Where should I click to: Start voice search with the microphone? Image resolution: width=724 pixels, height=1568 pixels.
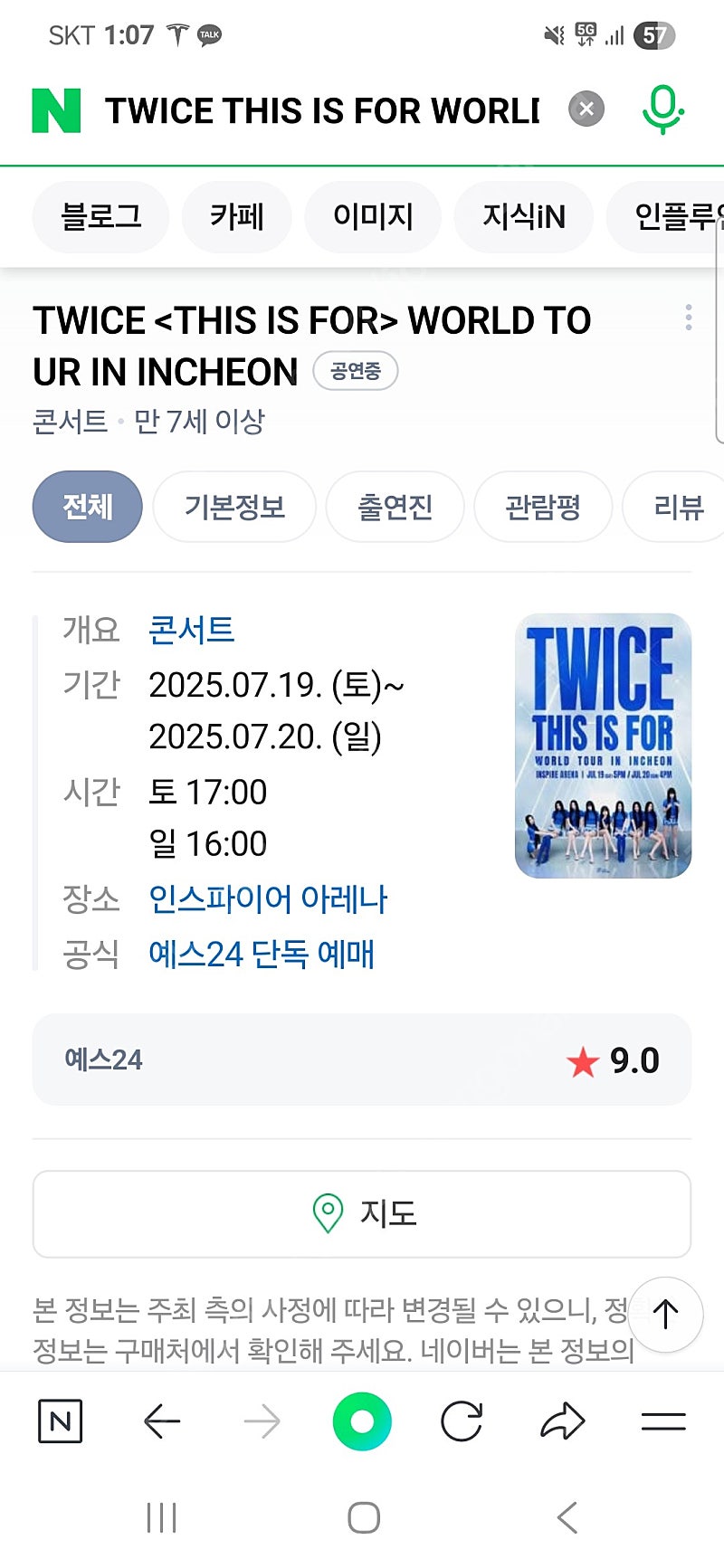[x=662, y=109]
